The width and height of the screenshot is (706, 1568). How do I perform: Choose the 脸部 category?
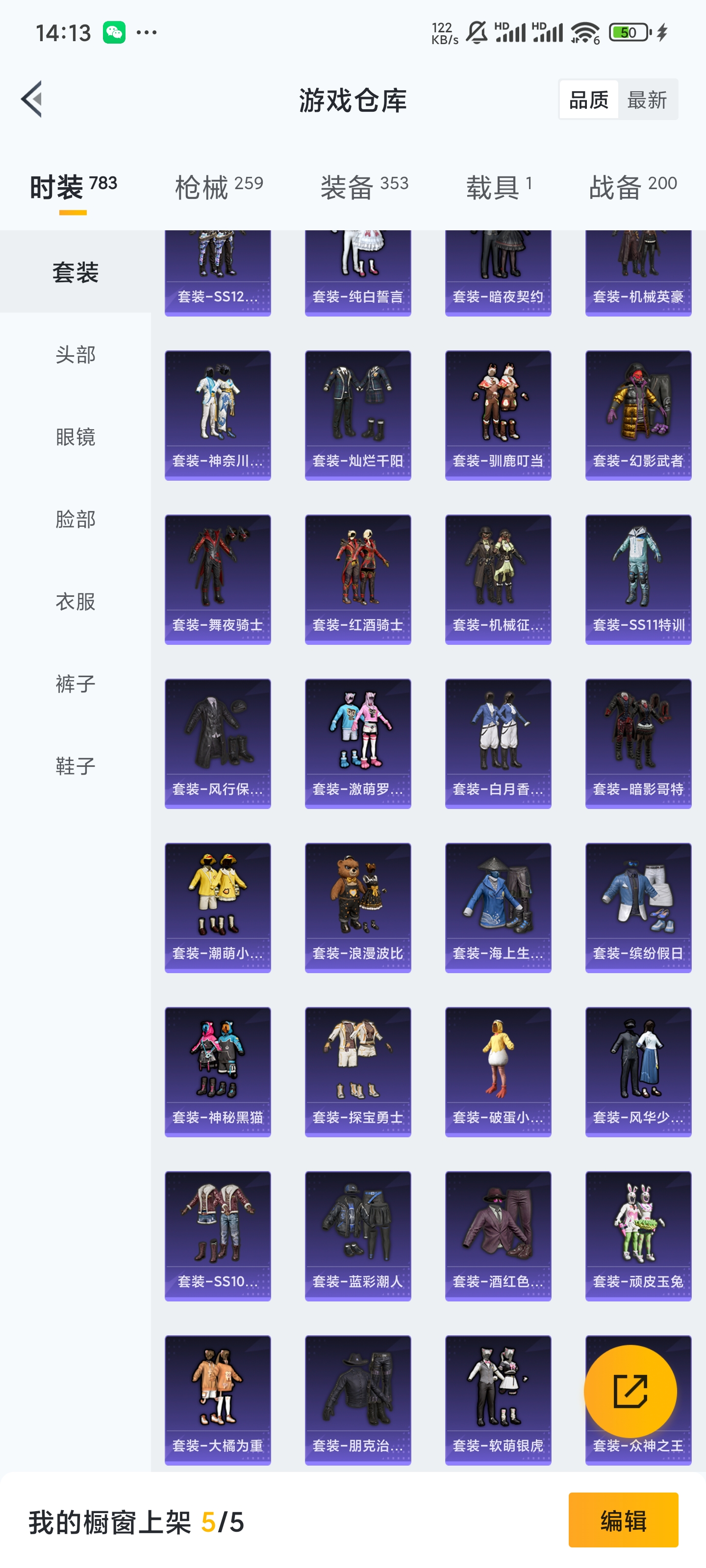click(x=76, y=518)
